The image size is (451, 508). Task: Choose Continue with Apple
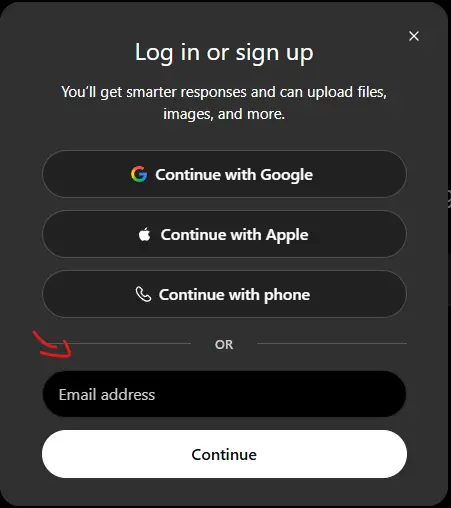[x=224, y=234]
